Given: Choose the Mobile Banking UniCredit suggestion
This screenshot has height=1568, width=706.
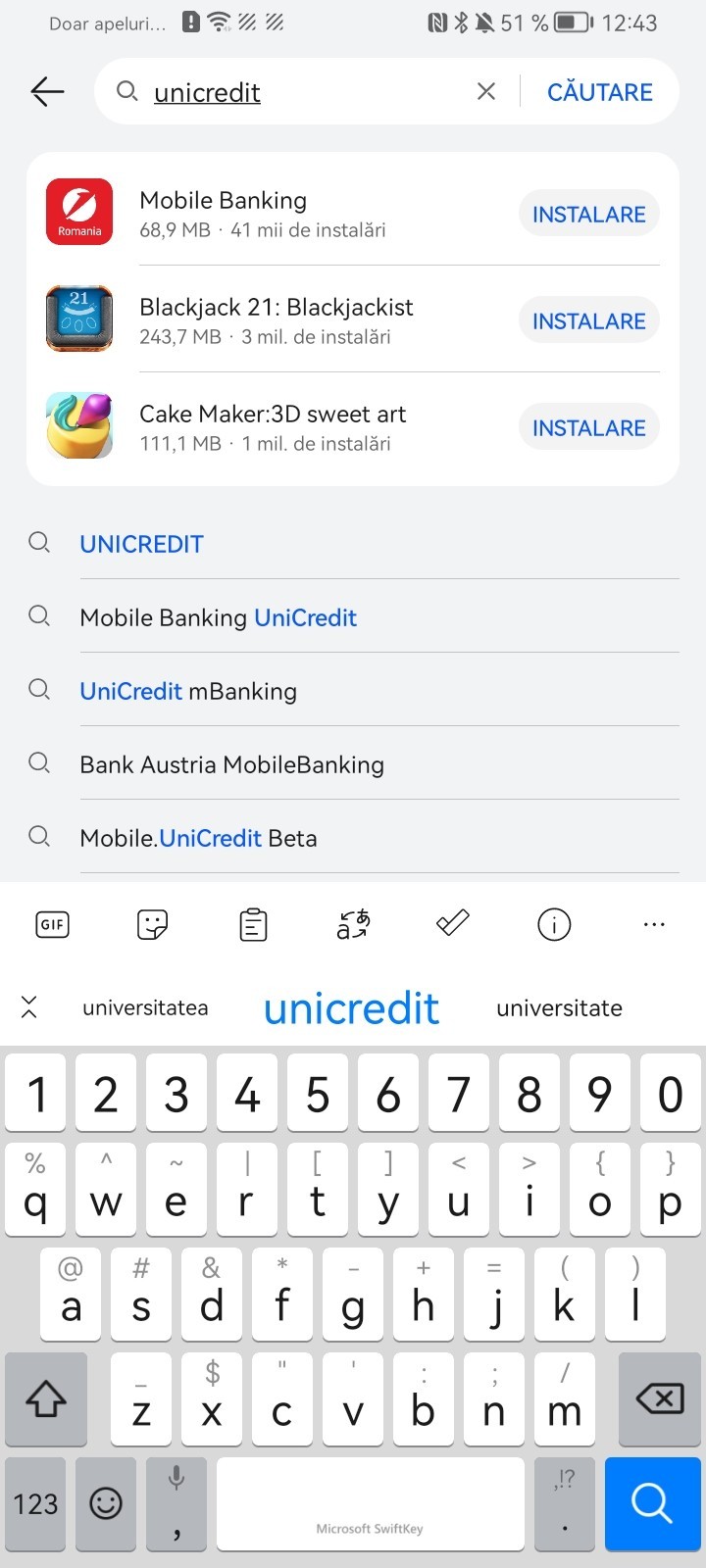Looking at the screenshot, I should coord(219,617).
